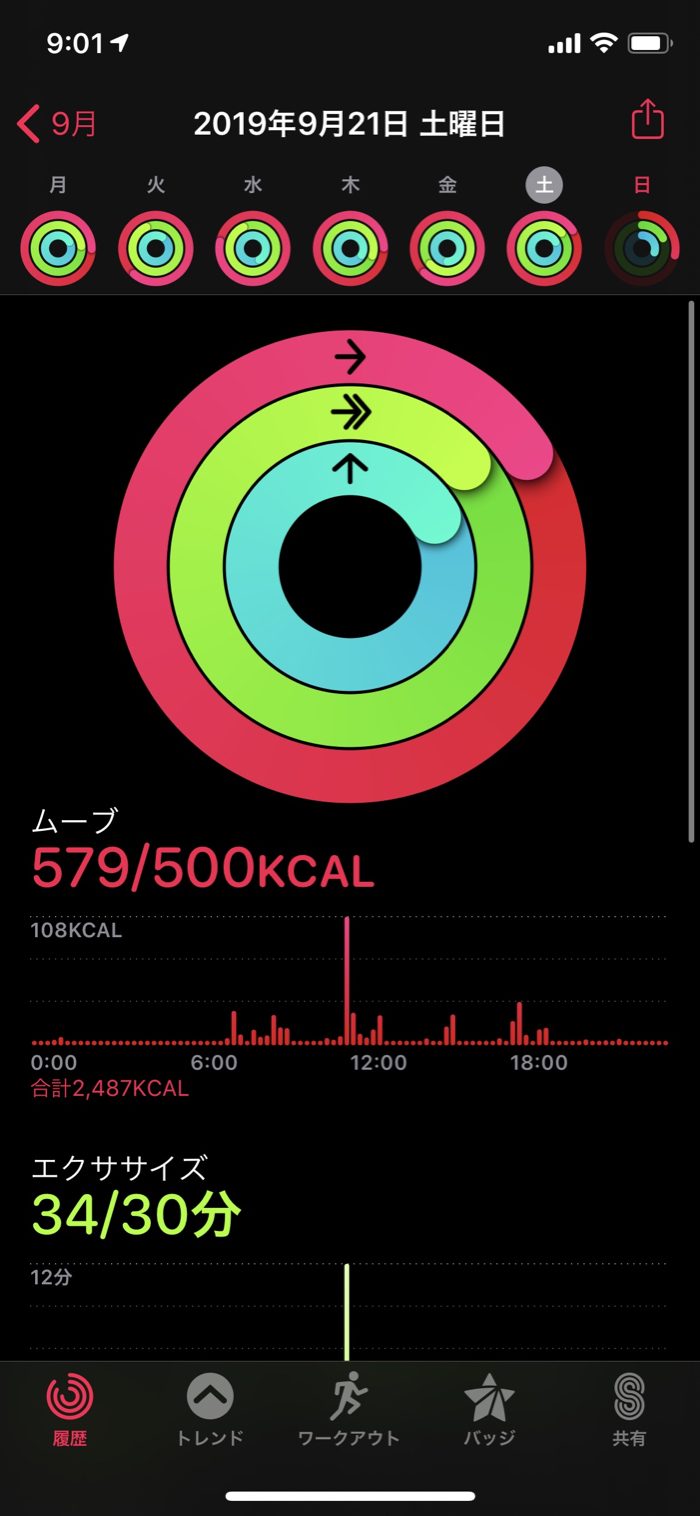Select Sunday (日) activity rings
Screen dimensions: 700x1516
(x=642, y=249)
